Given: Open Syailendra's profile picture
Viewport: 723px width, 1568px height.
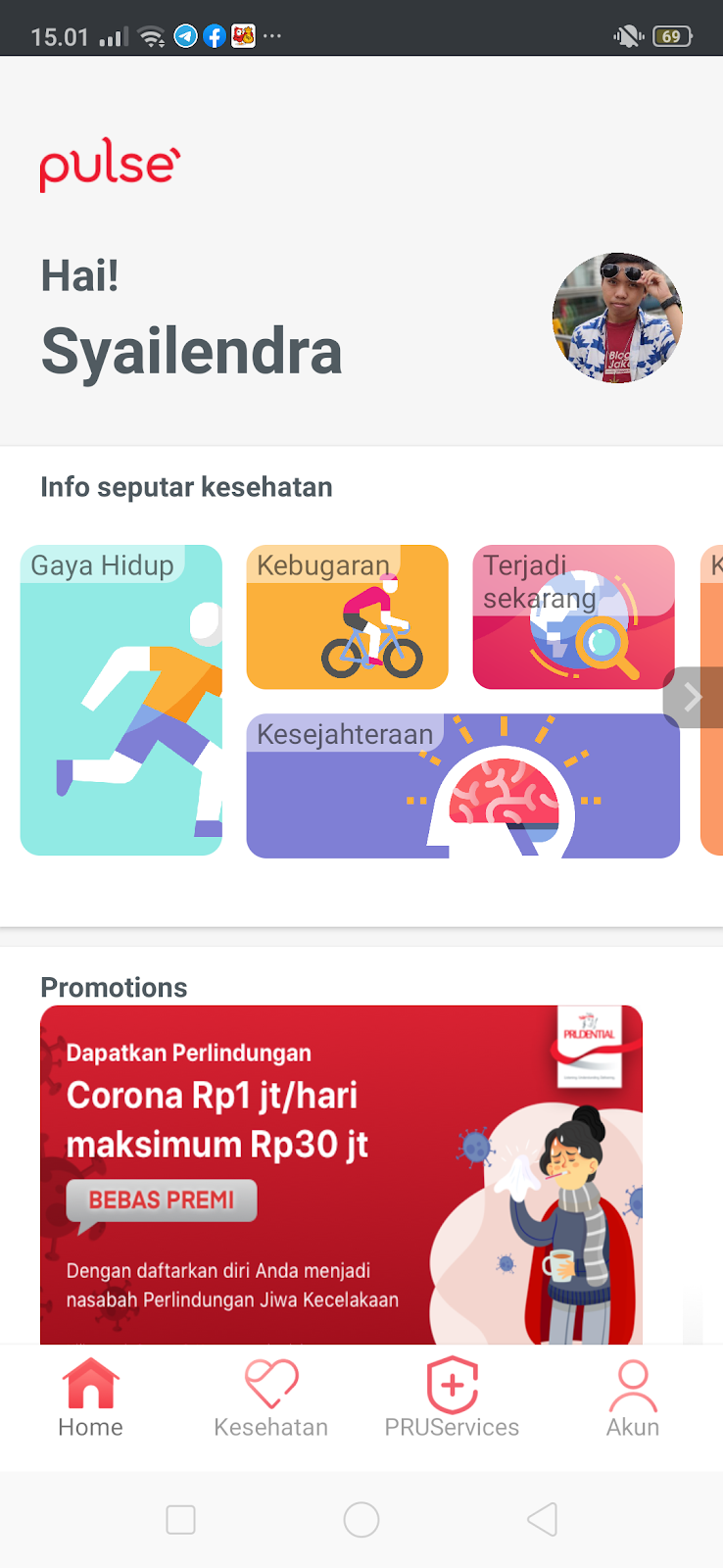Looking at the screenshot, I should [x=616, y=317].
